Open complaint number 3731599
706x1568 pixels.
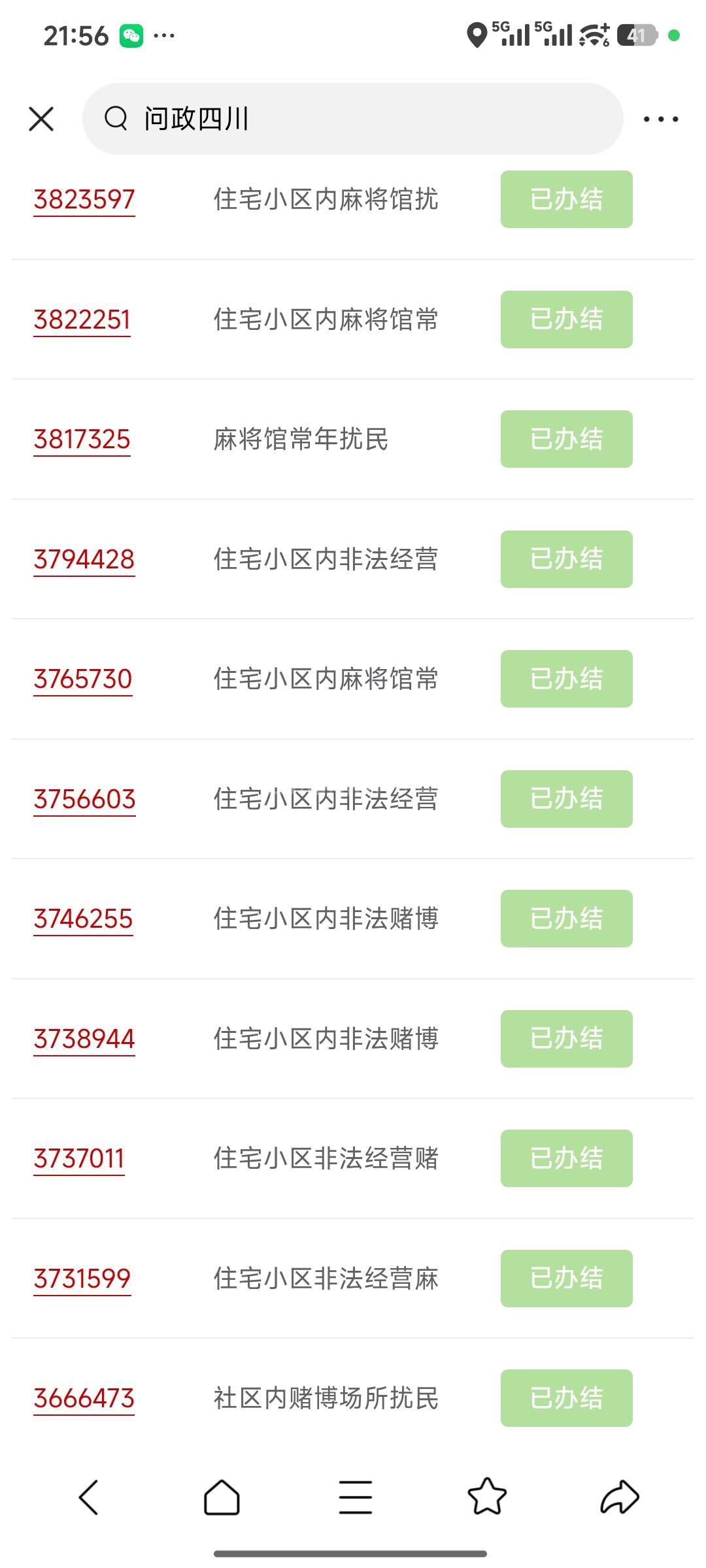coord(82,1279)
